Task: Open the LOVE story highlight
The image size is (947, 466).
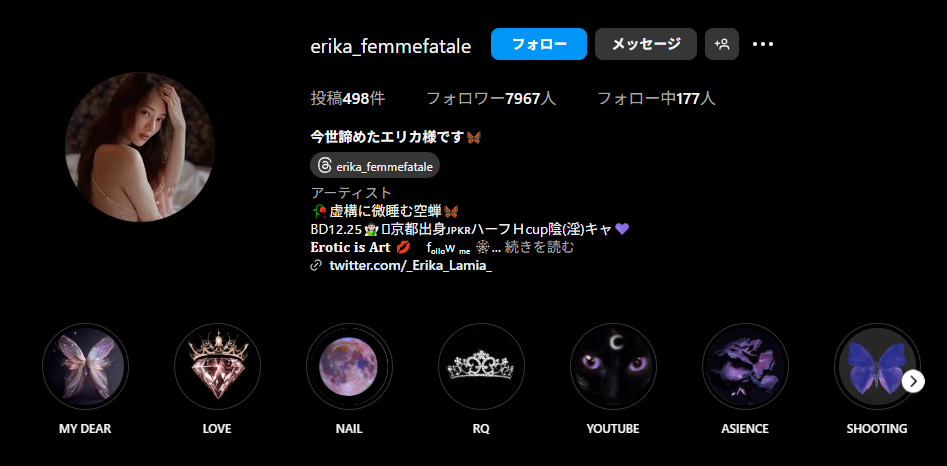Action: 217,366
